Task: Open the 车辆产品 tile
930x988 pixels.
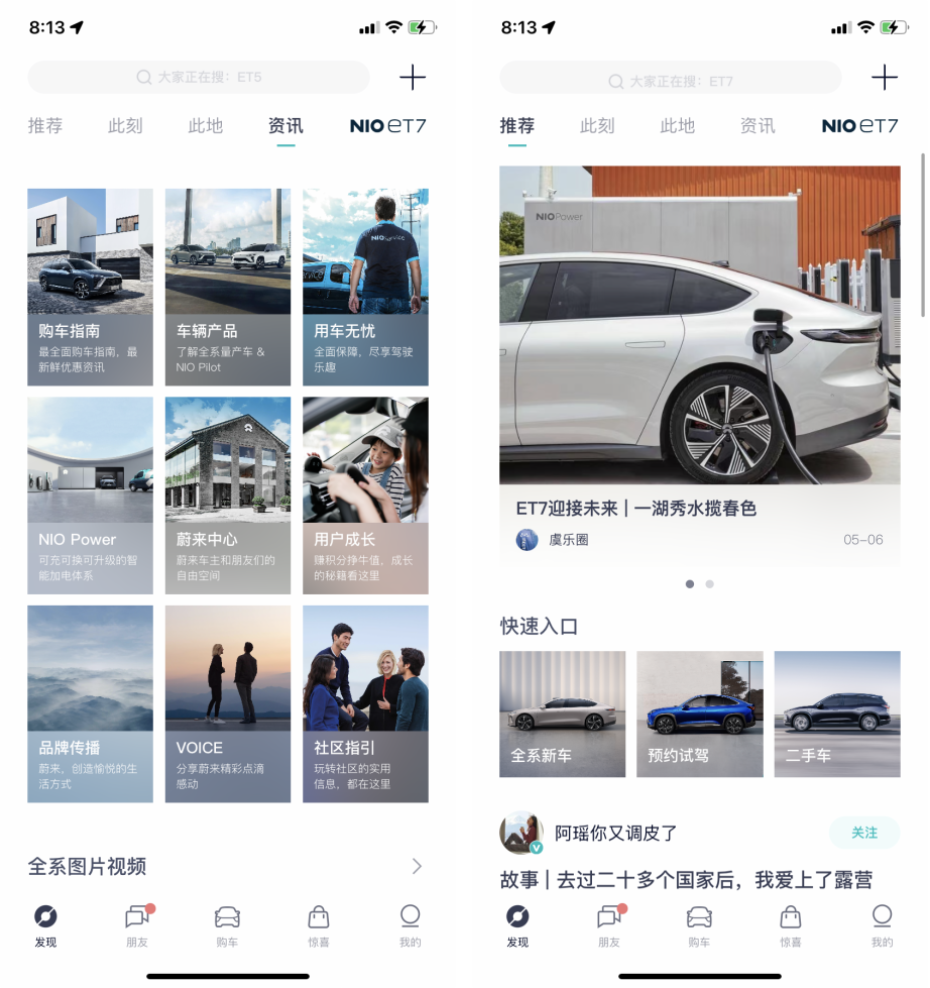Action: (x=228, y=287)
